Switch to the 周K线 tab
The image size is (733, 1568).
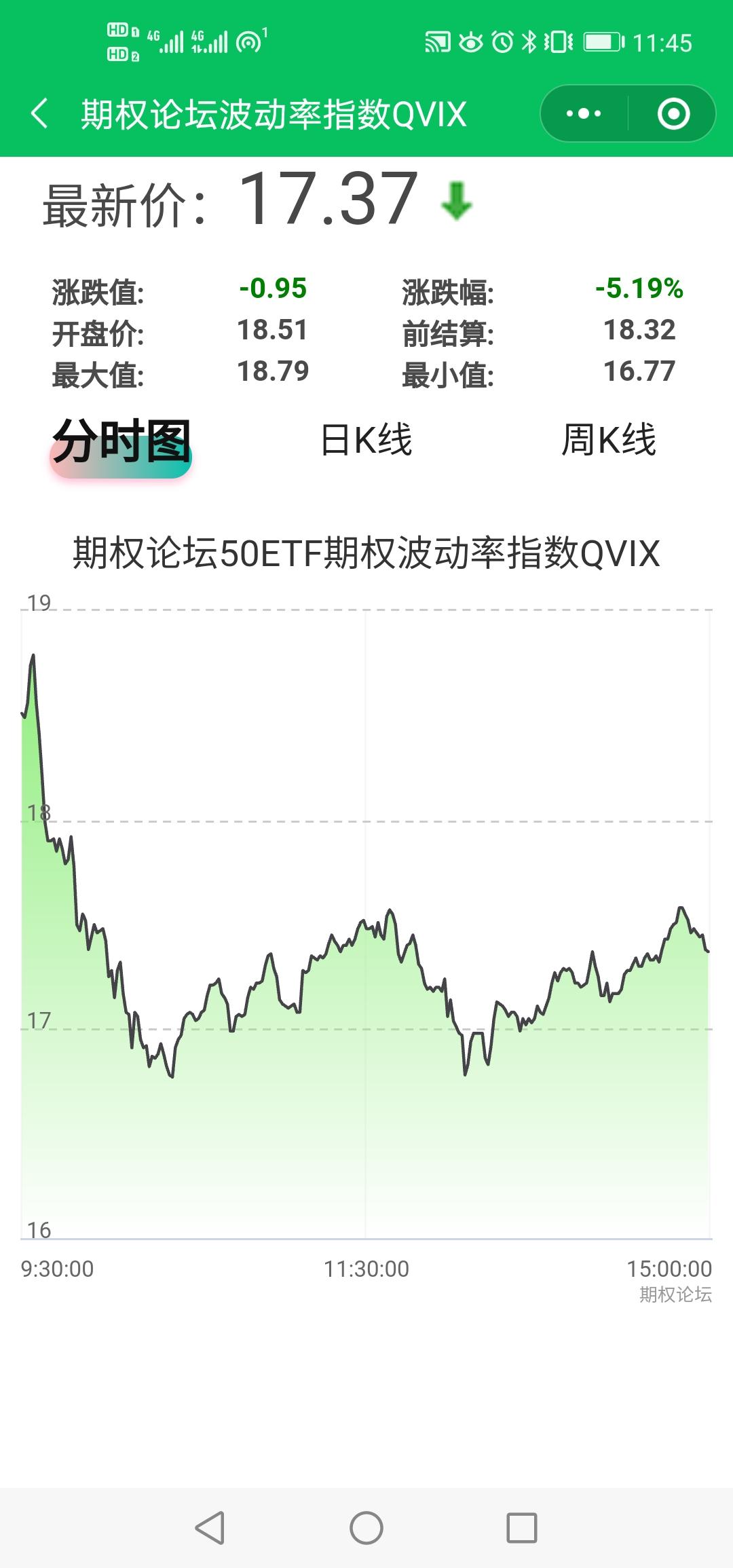(x=609, y=440)
